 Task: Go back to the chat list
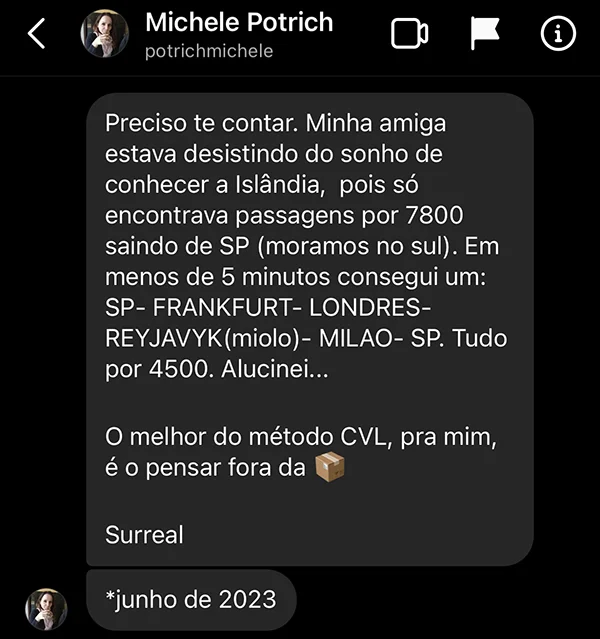[36, 34]
